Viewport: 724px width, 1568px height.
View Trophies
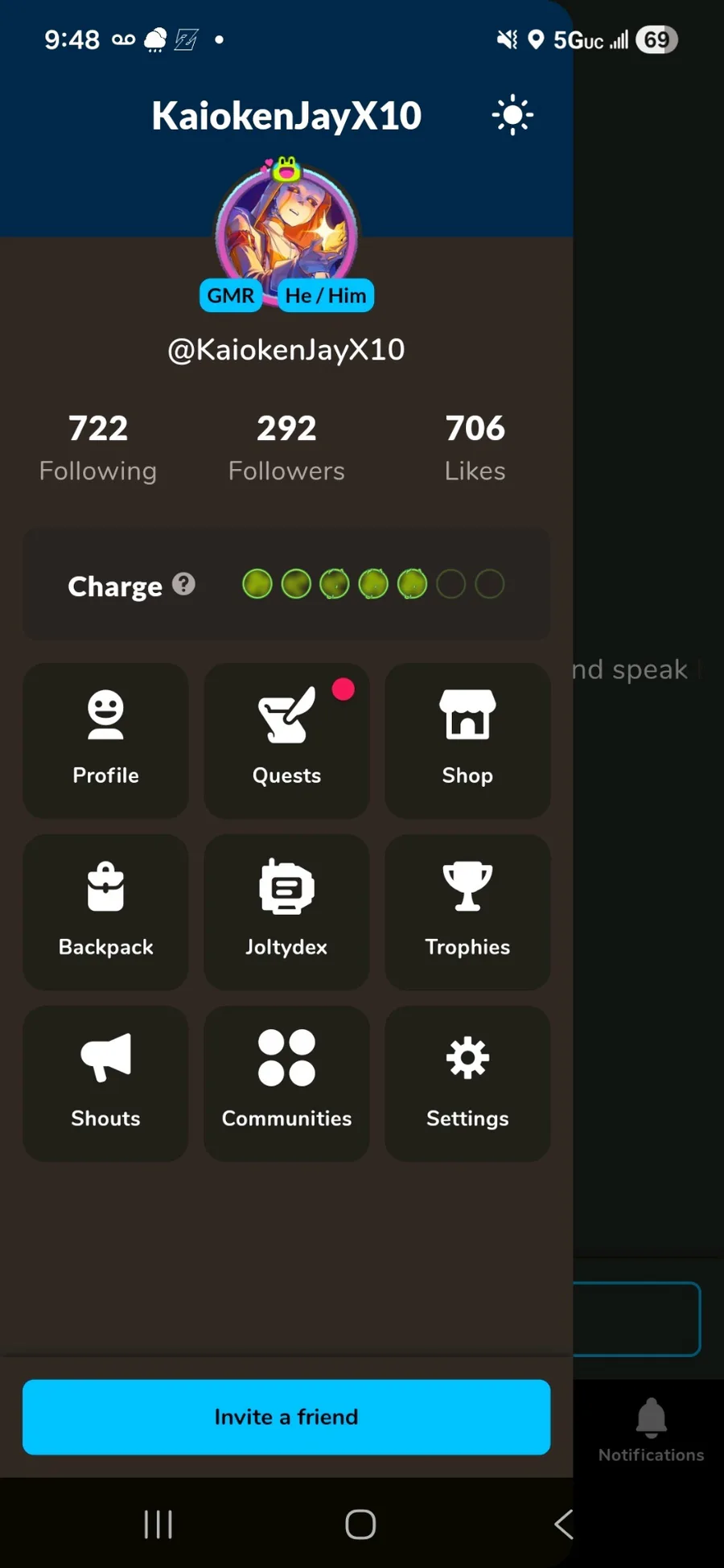pyautogui.click(x=467, y=912)
